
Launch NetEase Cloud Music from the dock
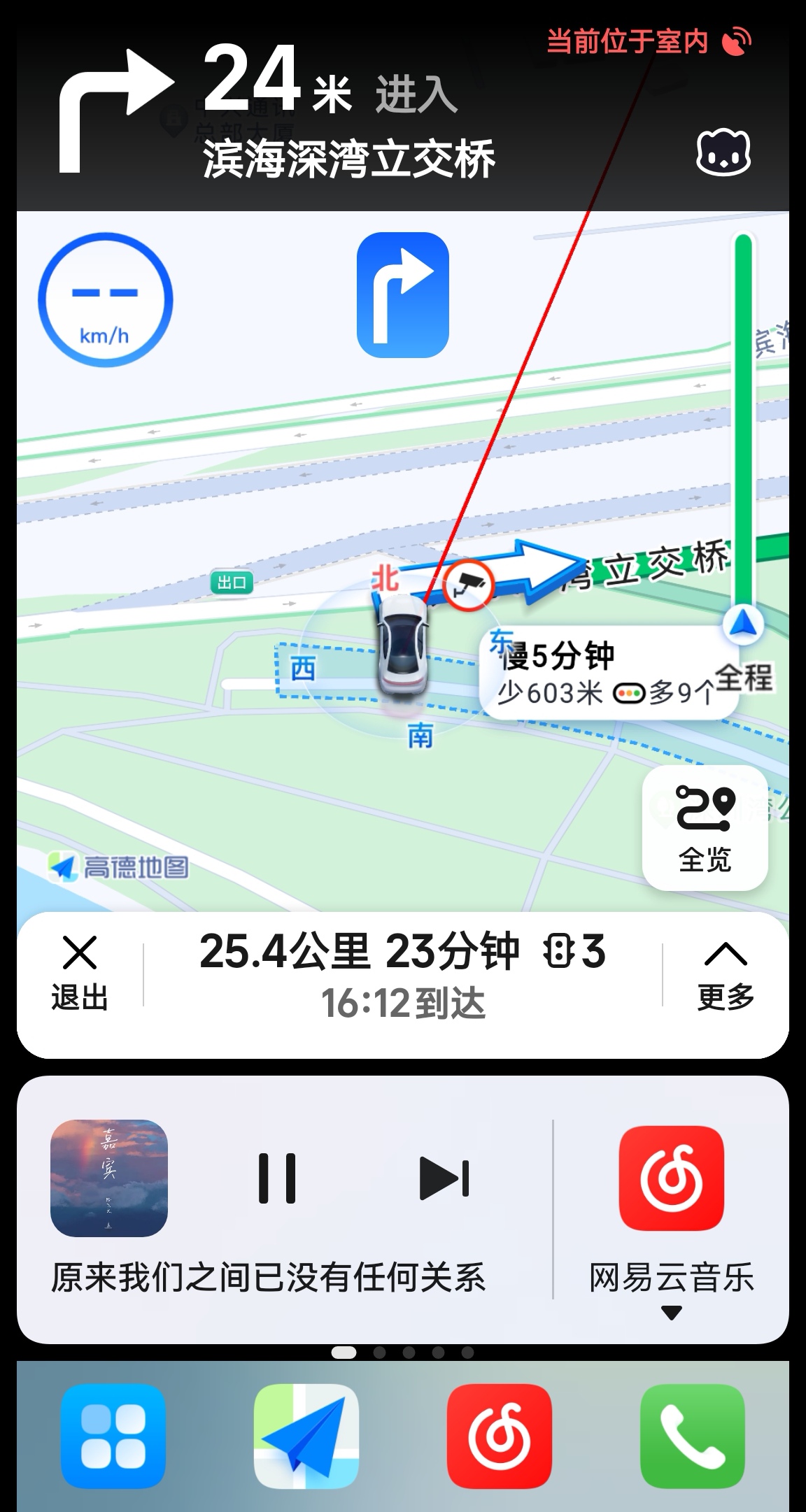tap(499, 1436)
